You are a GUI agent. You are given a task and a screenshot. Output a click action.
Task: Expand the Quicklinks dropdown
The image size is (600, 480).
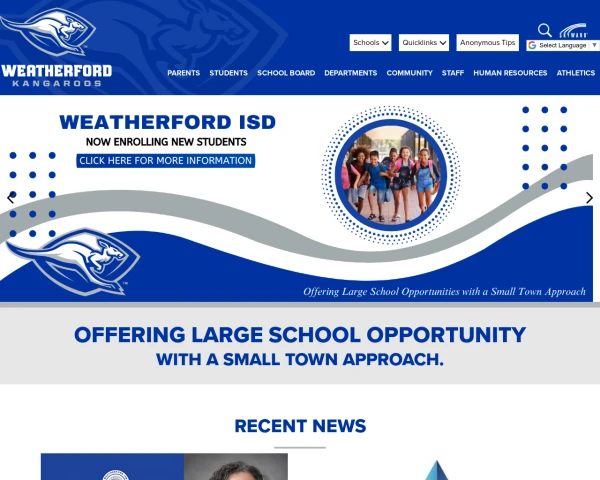click(x=424, y=43)
